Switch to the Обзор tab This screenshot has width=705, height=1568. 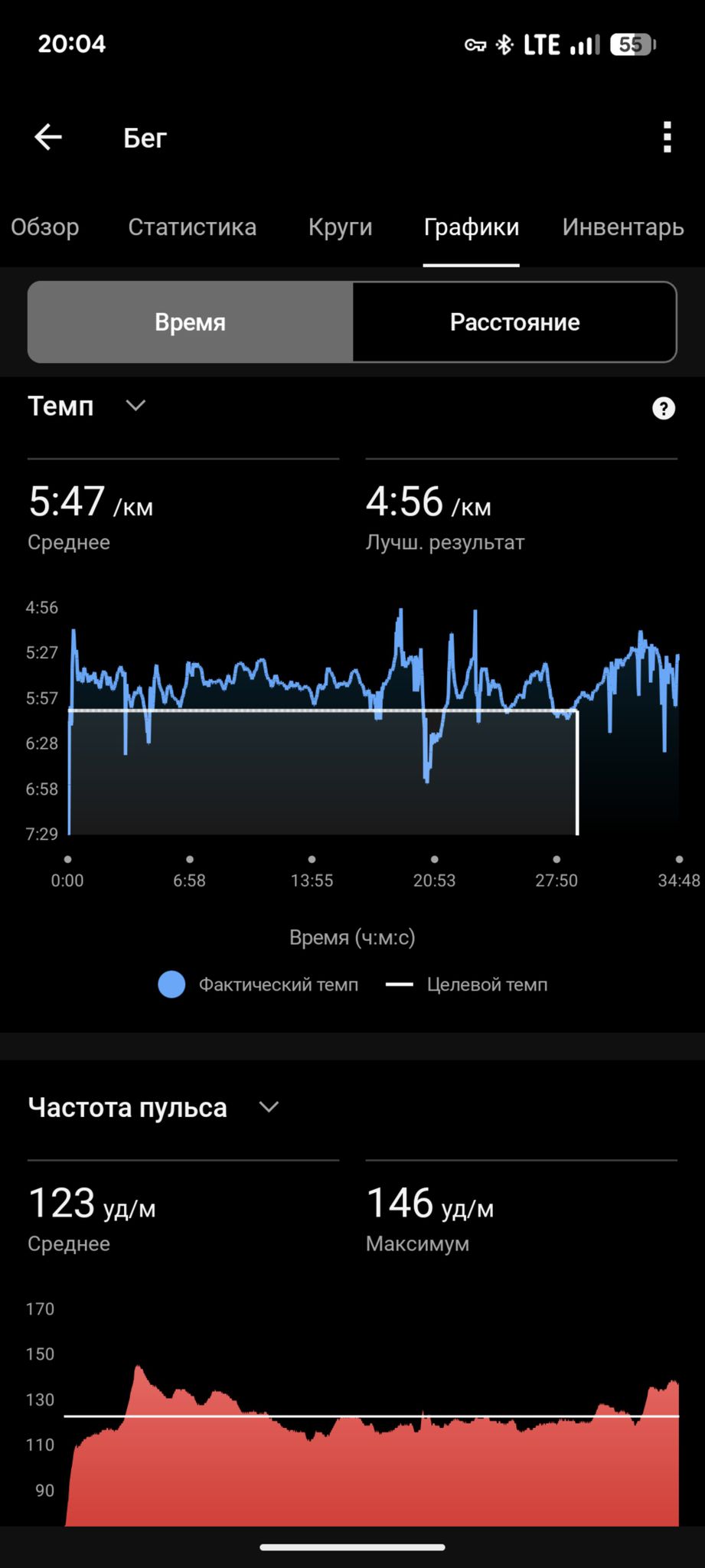click(x=45, y=227)
